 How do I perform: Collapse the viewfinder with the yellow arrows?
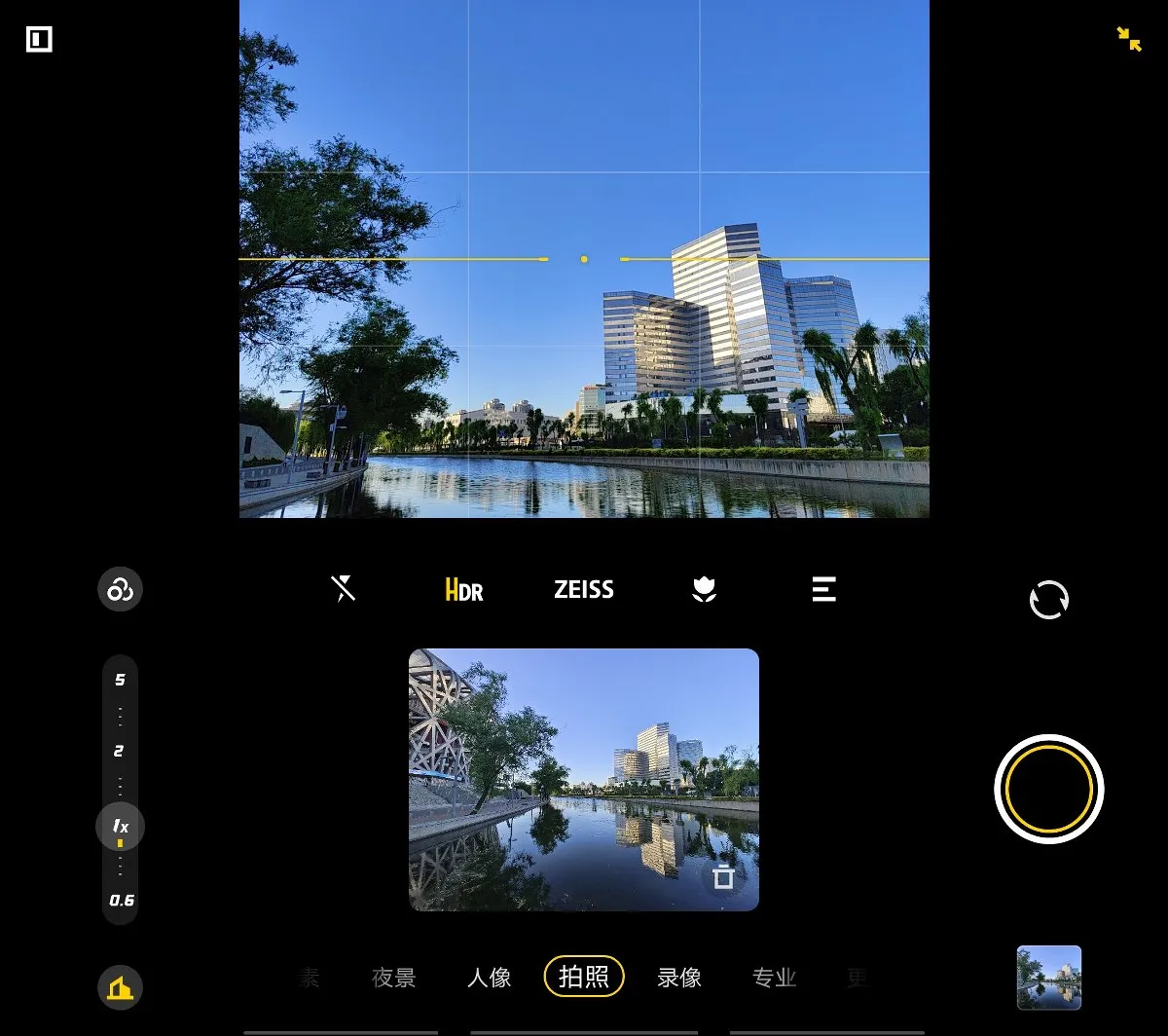[x=1129, y=39]
